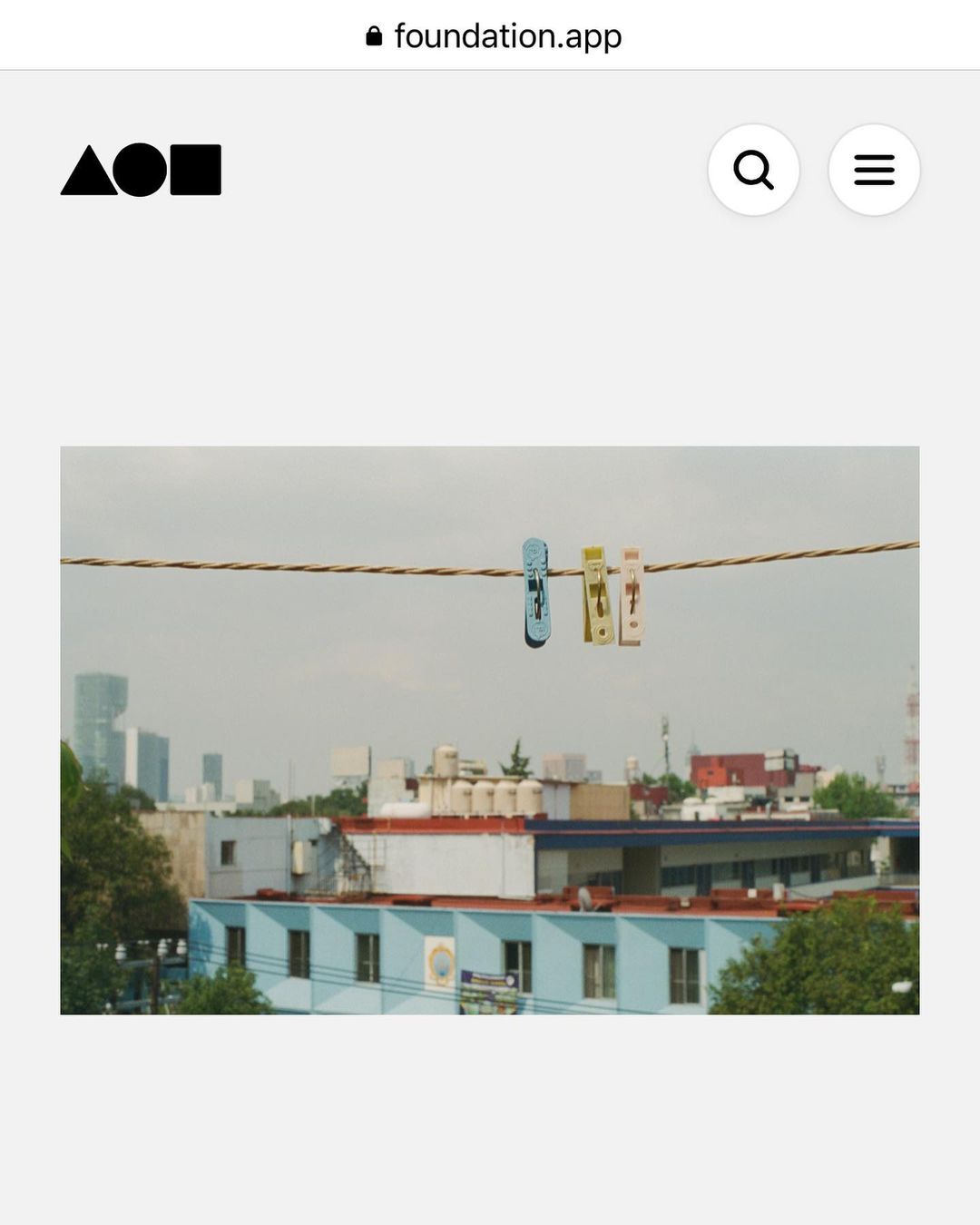This screenshot has height=1225, width=980.
Task: Open the clothespins artwork image
Action: pos(490,730)
